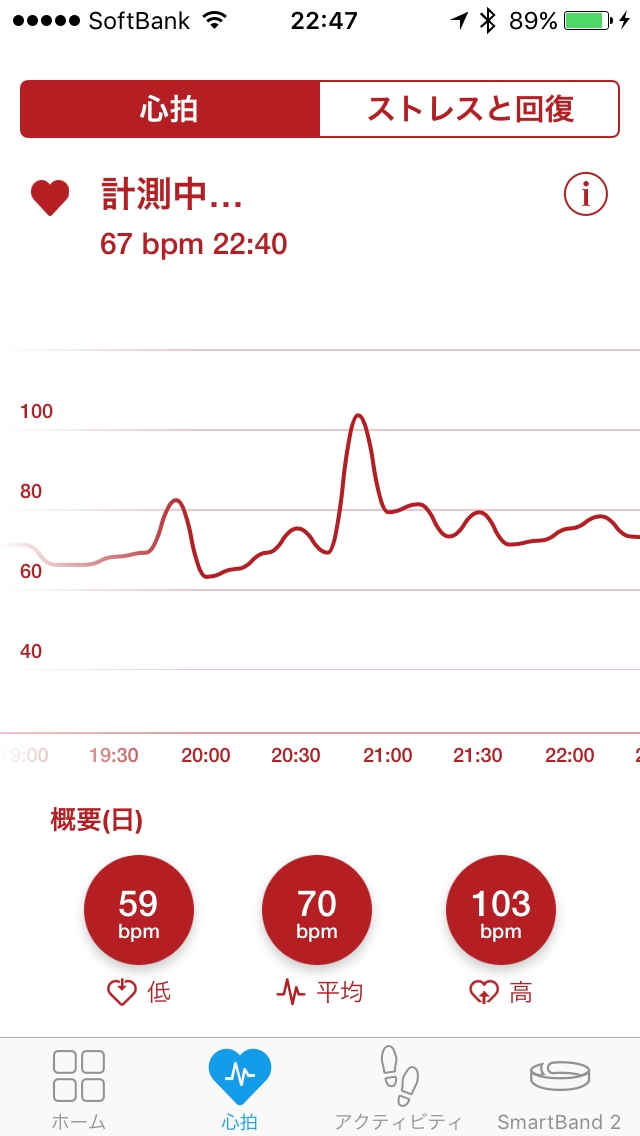Viewport: 640px width, 1136px height.
Task: Go to the ホーム tab
Action: click(79, 1088)
